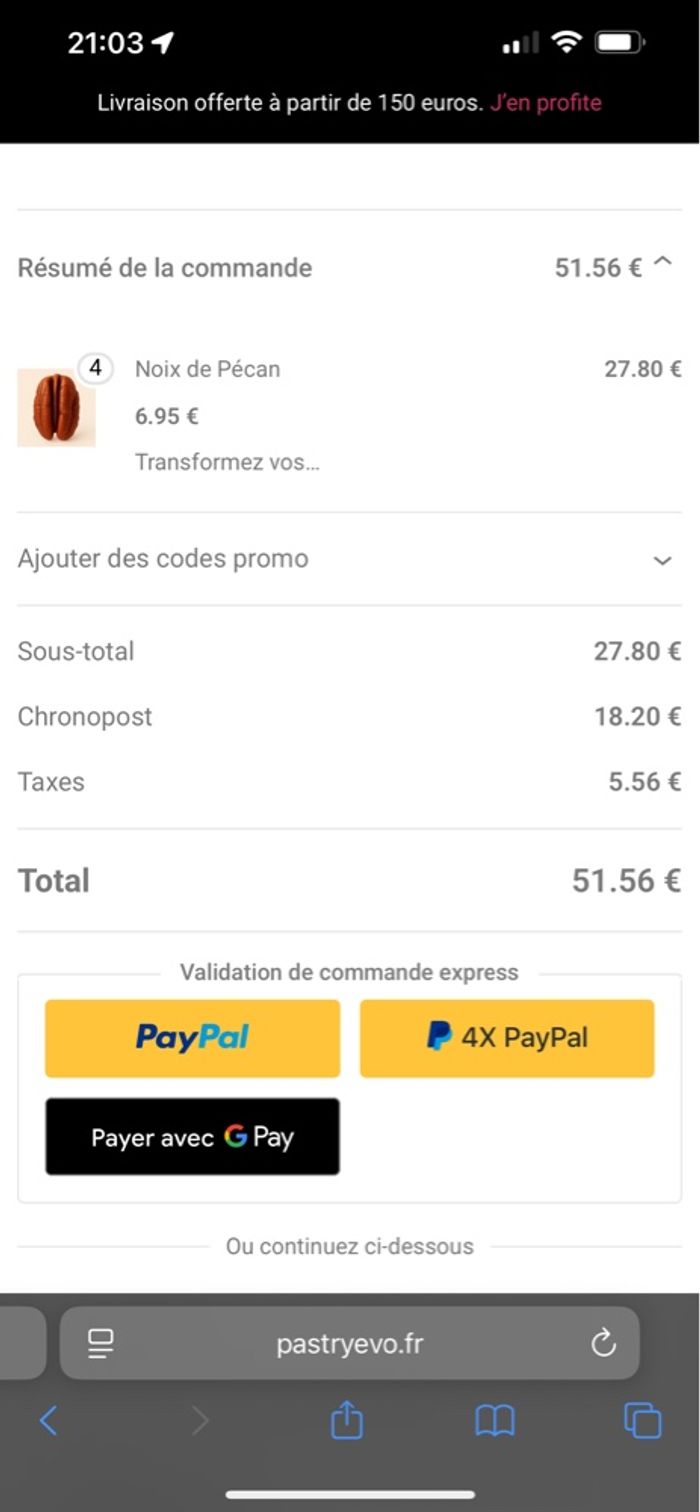Open the page settings menu in address bar
This screenshot has width=700, height=1512.
coord(101,1343)
